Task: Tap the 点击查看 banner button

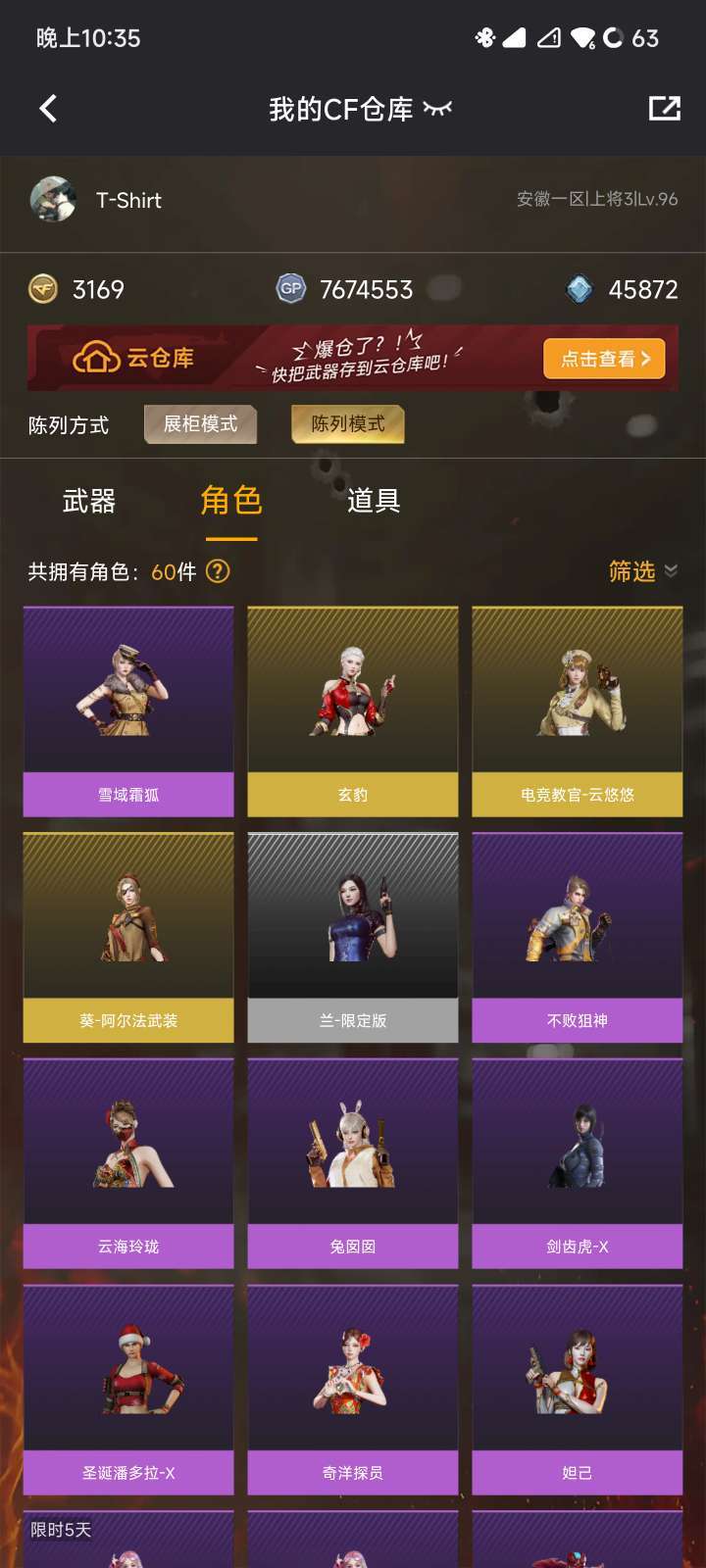Action: tap(604, 359)
